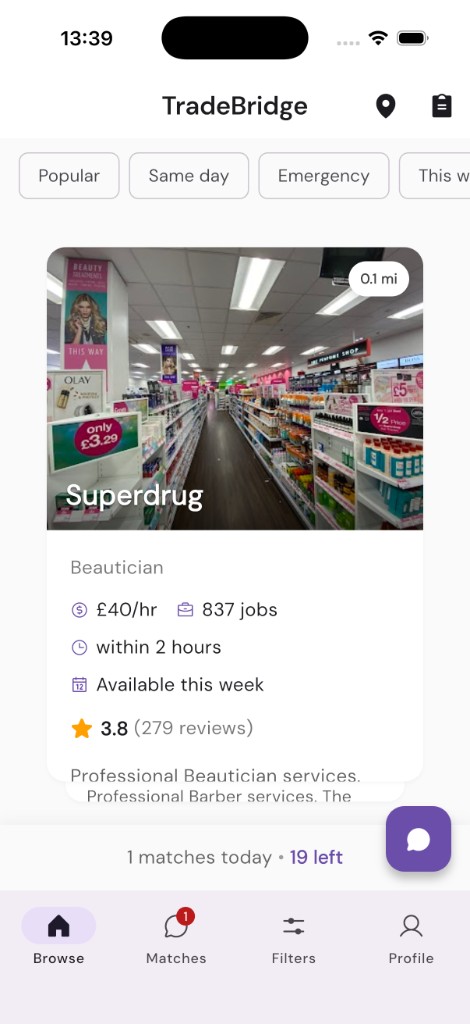Open the location pin icon

point(386,106)
